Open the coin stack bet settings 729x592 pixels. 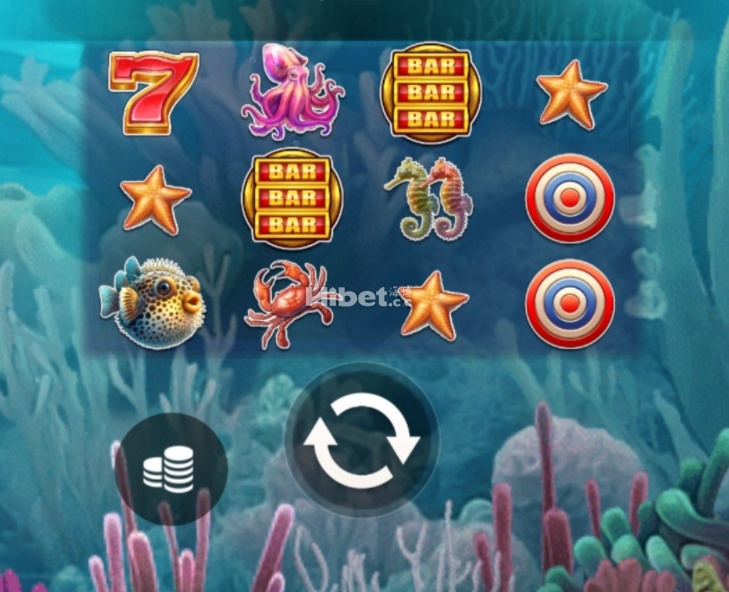pos(168,469)
